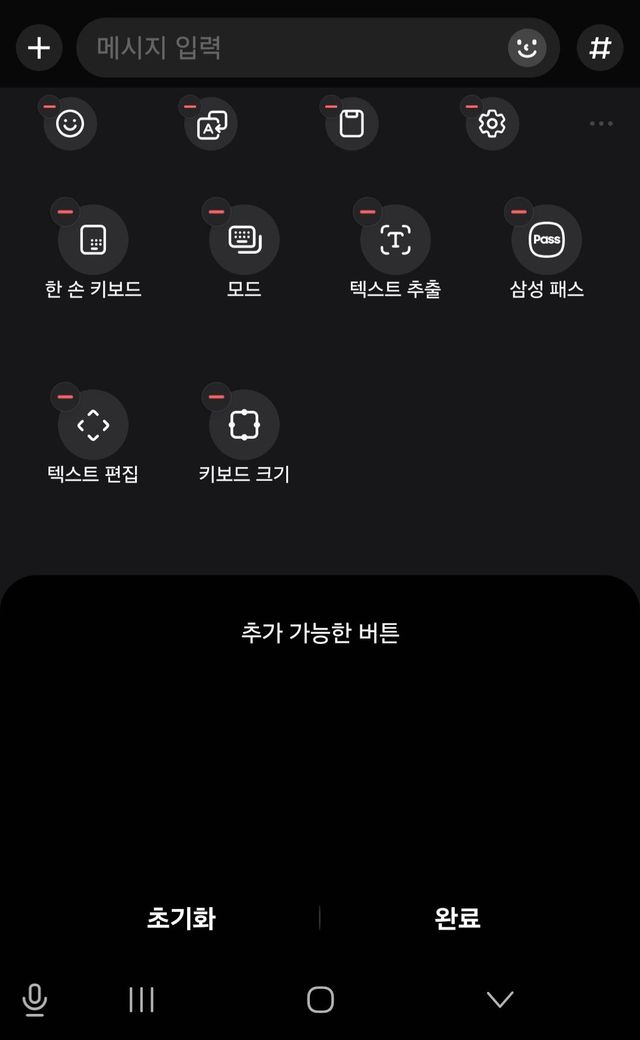Start voice input with the microphone
The height and width of the screenshot is (1040, 640).
(x=34, y=999)
